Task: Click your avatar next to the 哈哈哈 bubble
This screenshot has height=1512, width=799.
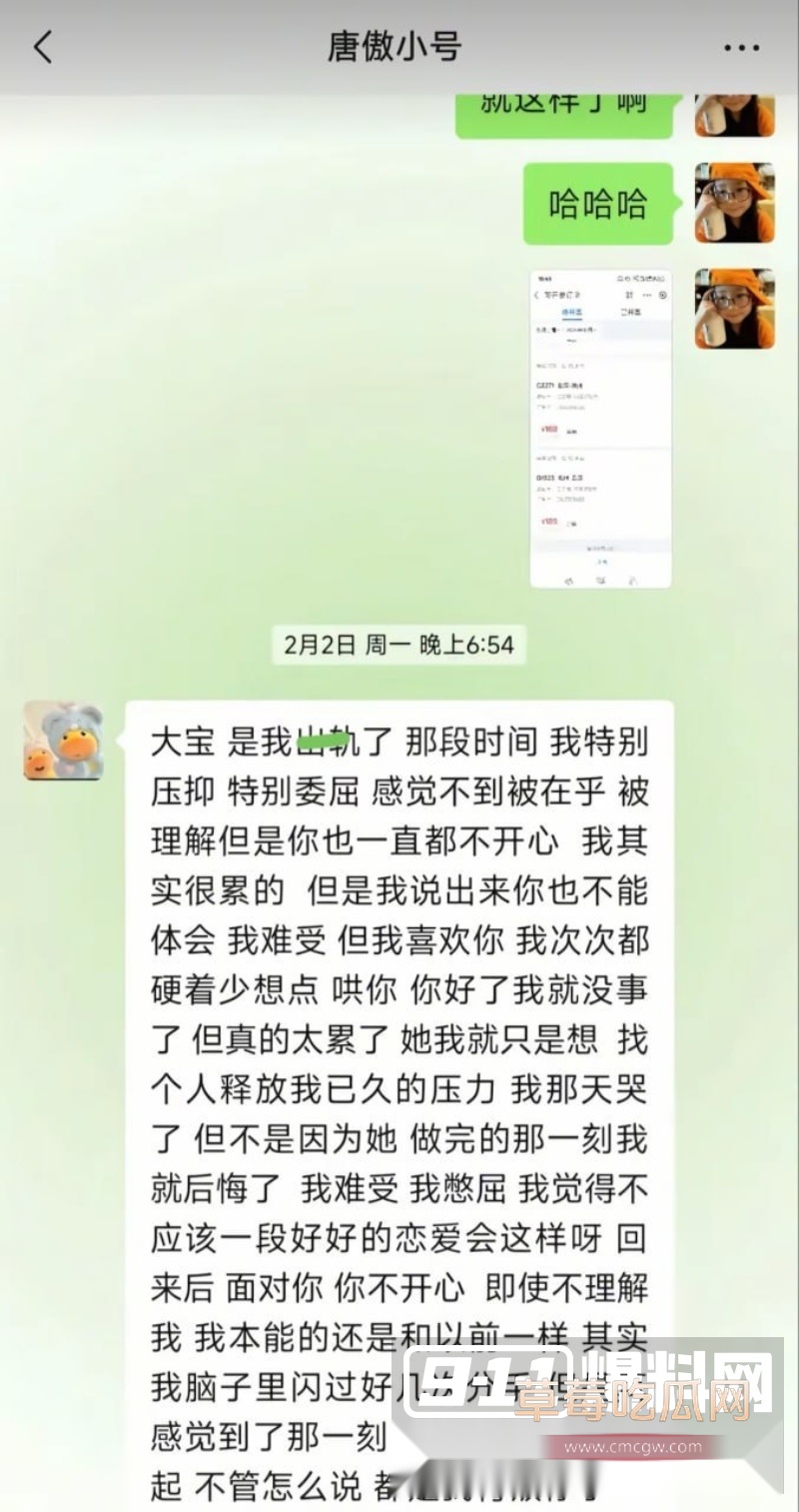Action: click(736, 204)
